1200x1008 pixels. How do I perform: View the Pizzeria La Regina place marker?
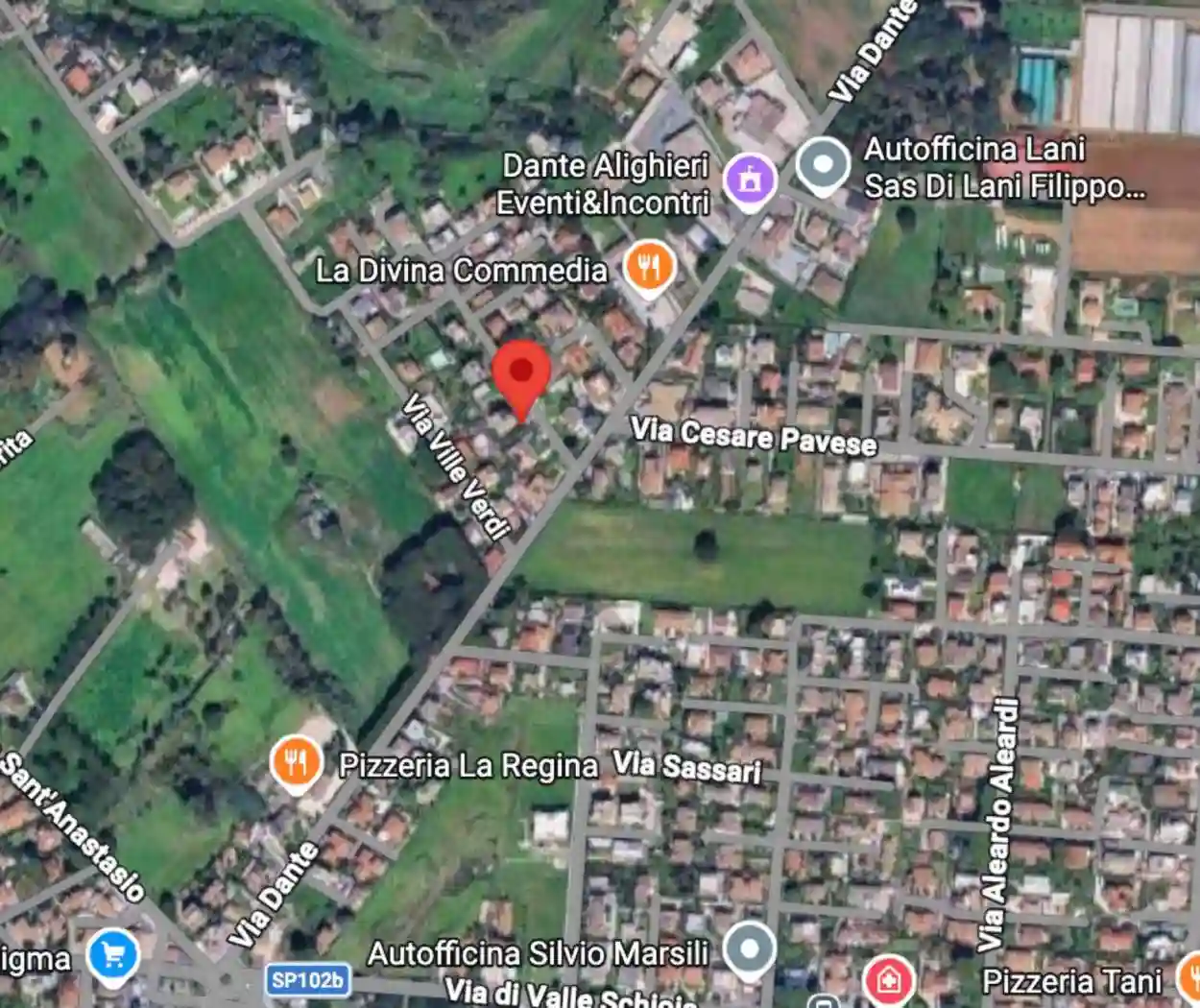[x=297, y=763]
